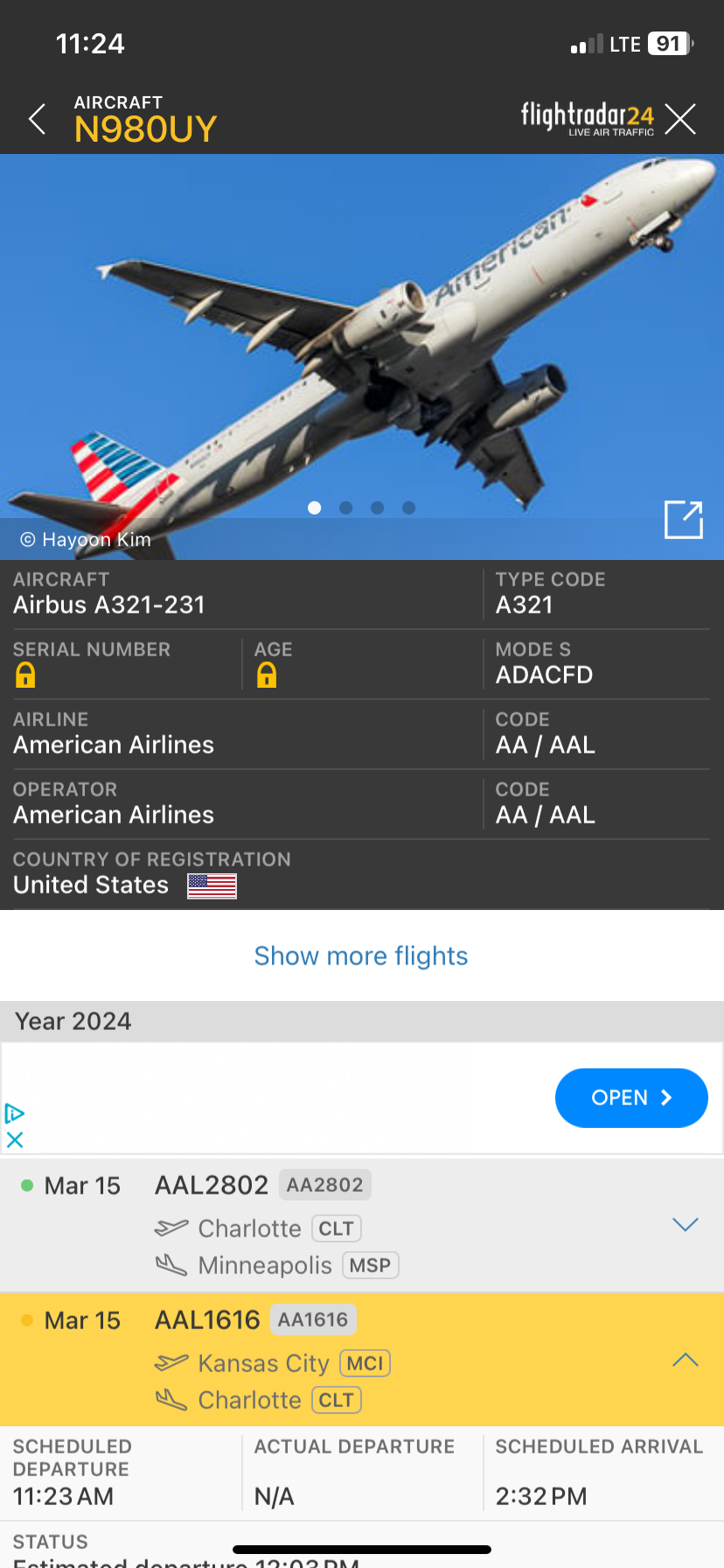This screenshot has height=1568, width=724.
Task: Jump to the second aircraft photo dot
Action: click(x=346, y=507)
